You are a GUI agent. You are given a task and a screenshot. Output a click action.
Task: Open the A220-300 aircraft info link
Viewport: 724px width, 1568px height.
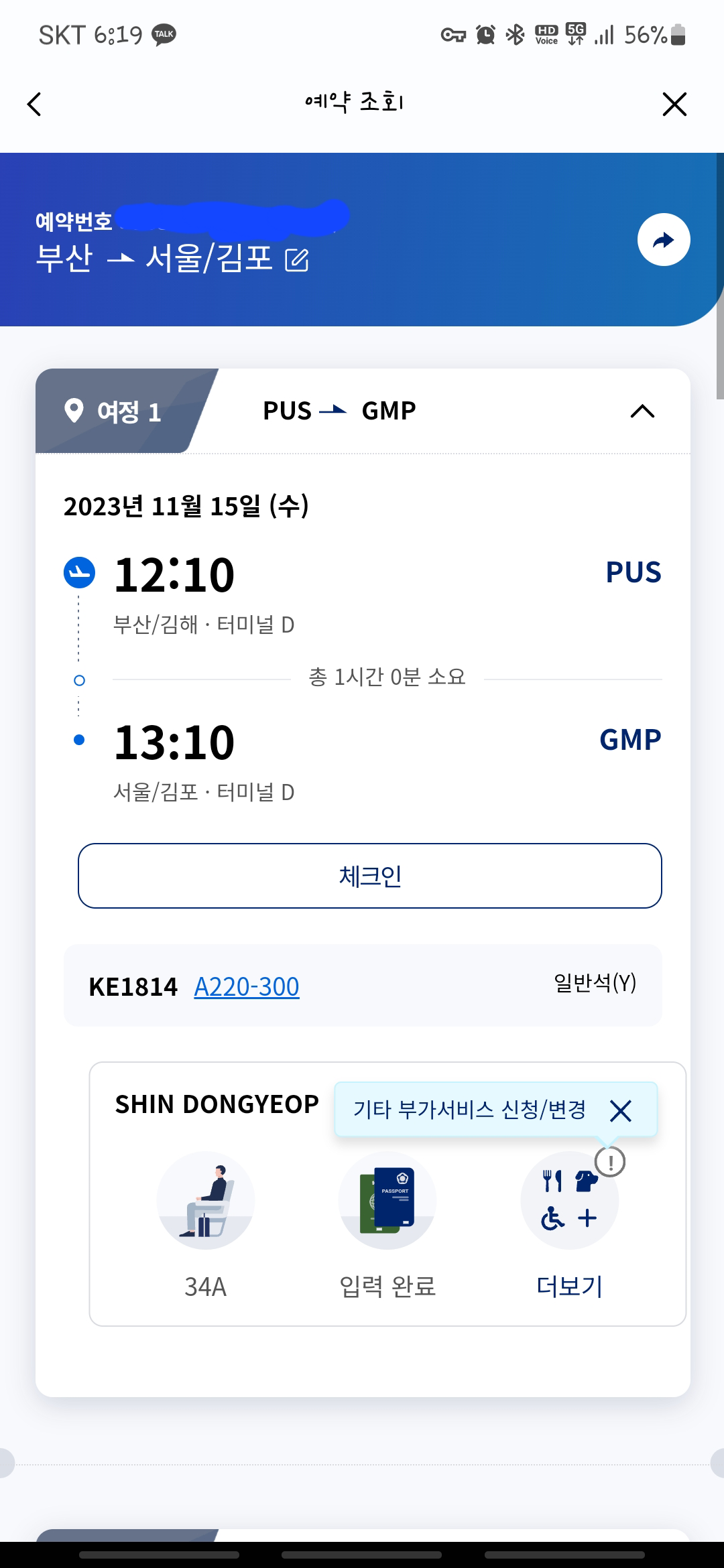pos(247,986)
